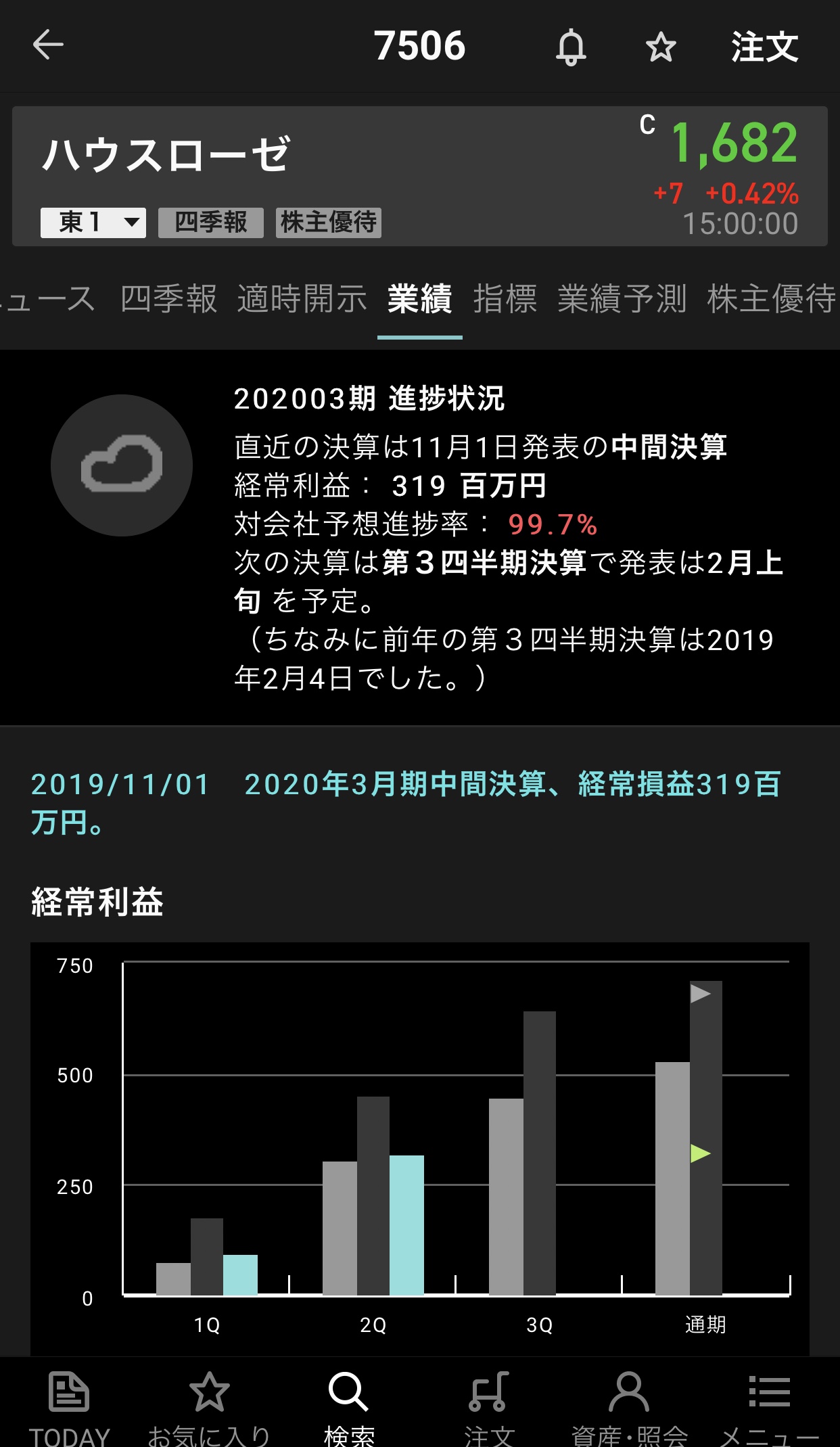
Task: Open the 資産・照会 bottom tab
Action: (x=629, y=1407)
